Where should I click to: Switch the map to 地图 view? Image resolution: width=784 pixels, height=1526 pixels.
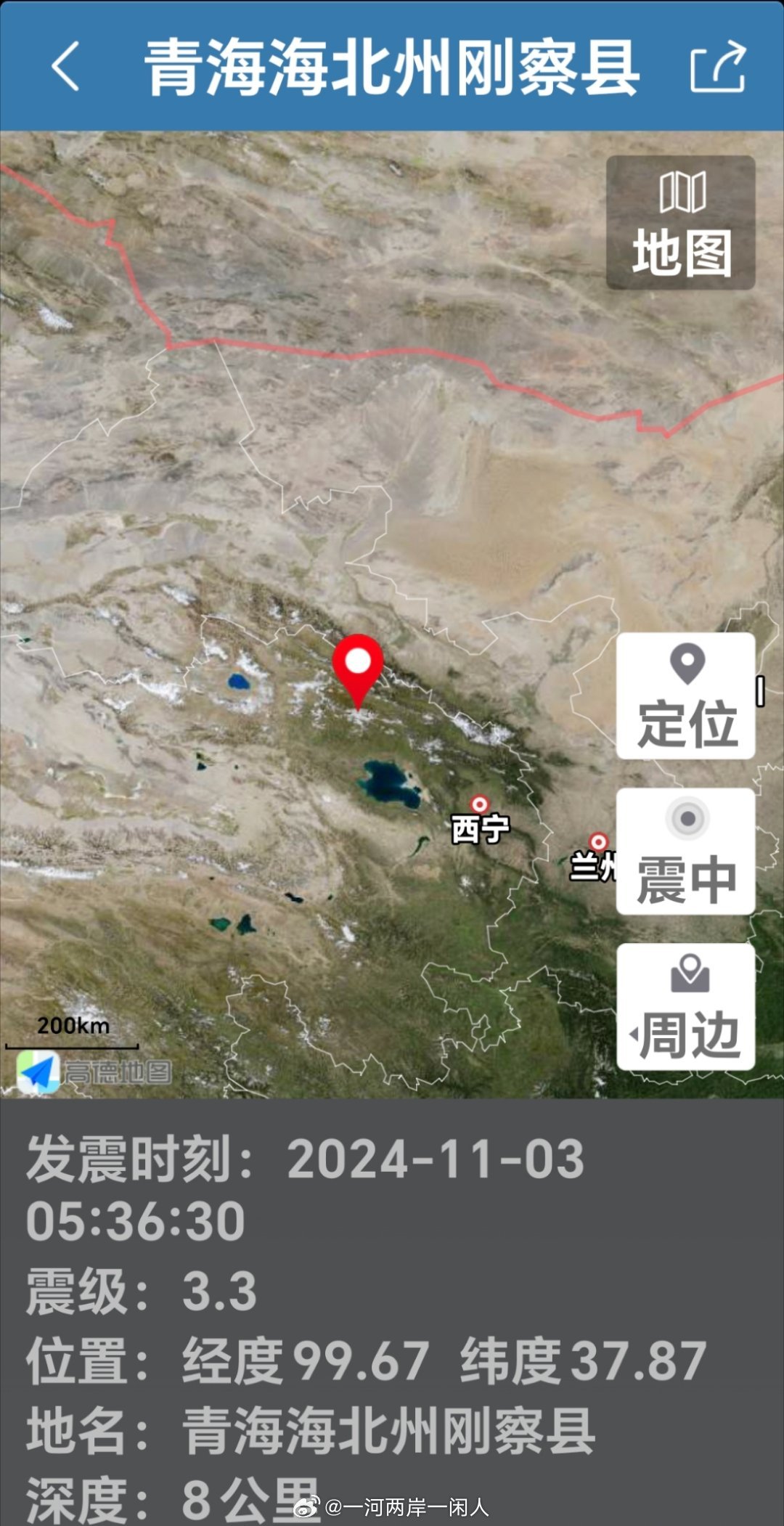point(681,223)
